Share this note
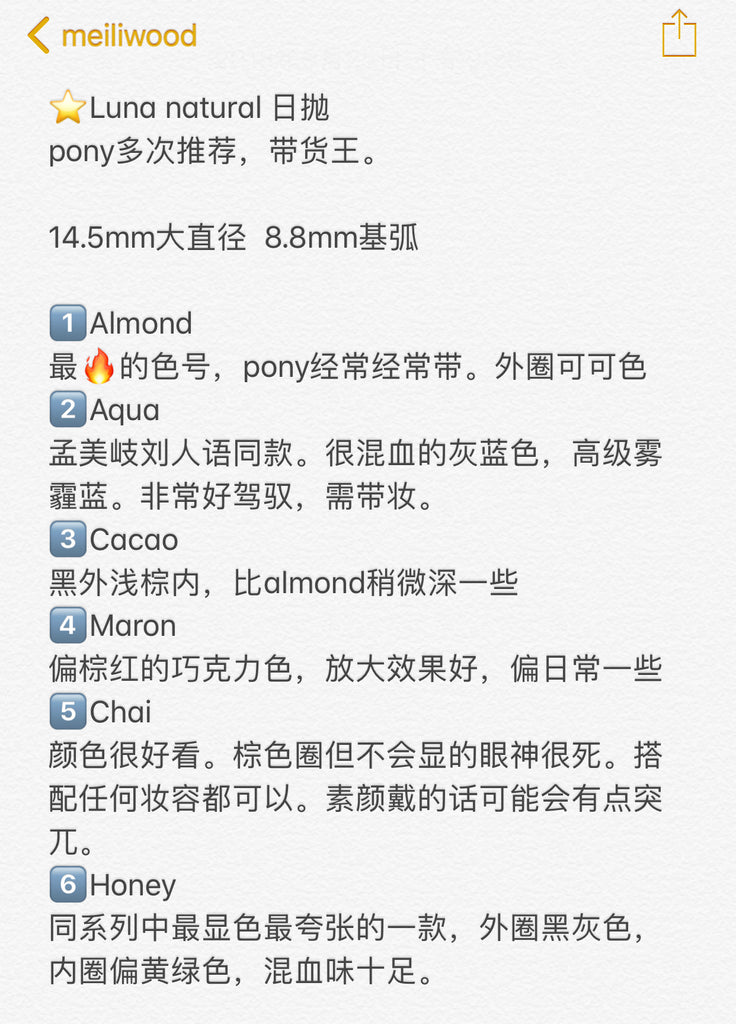The height and width of the screenshot is (1024, 736). pyautogui.click(x=678, y=34)
